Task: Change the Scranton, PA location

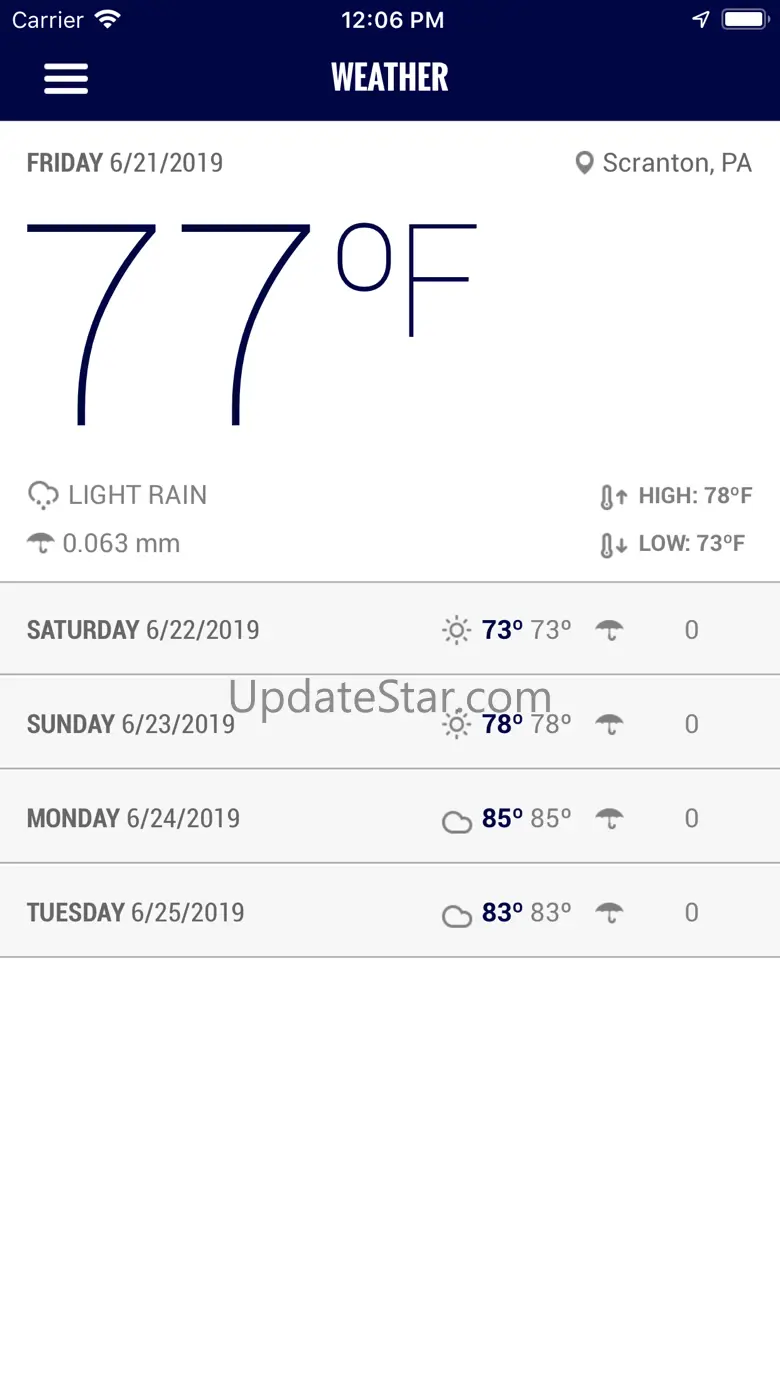Action: (x=663, y=163)
